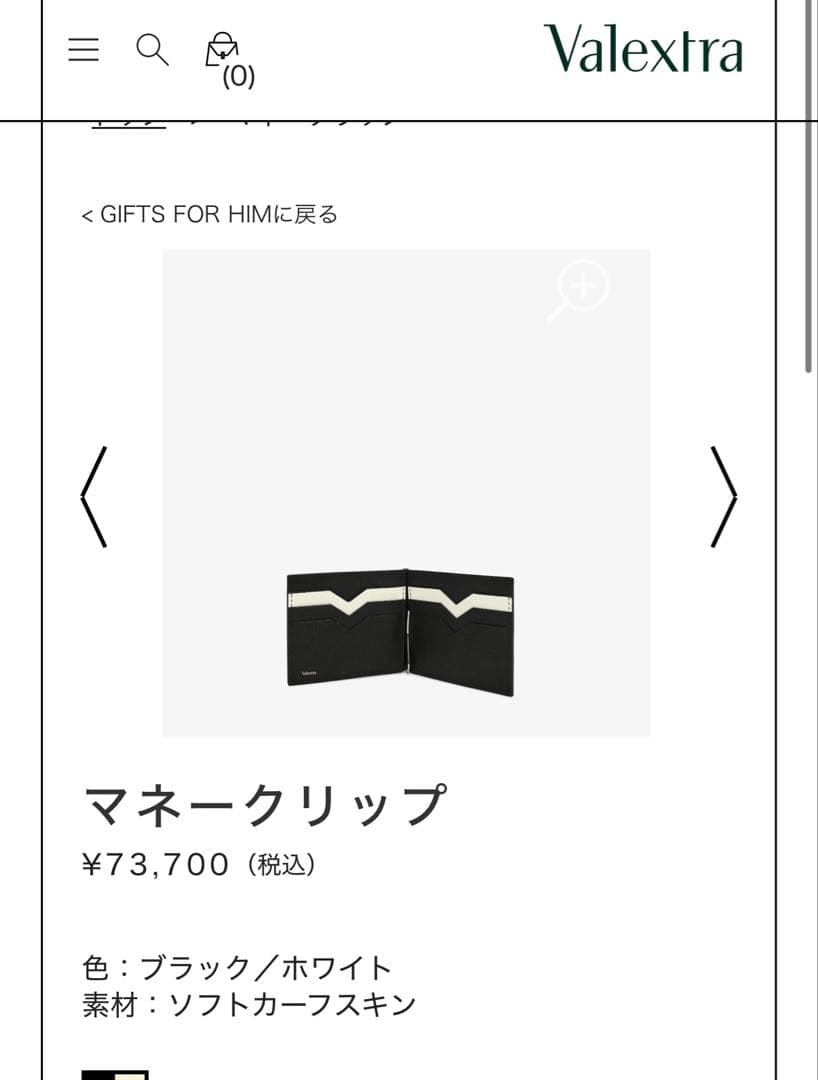Open the hamburger navigation menu
The image size is (818, 1080).
[x=84, y=50]
